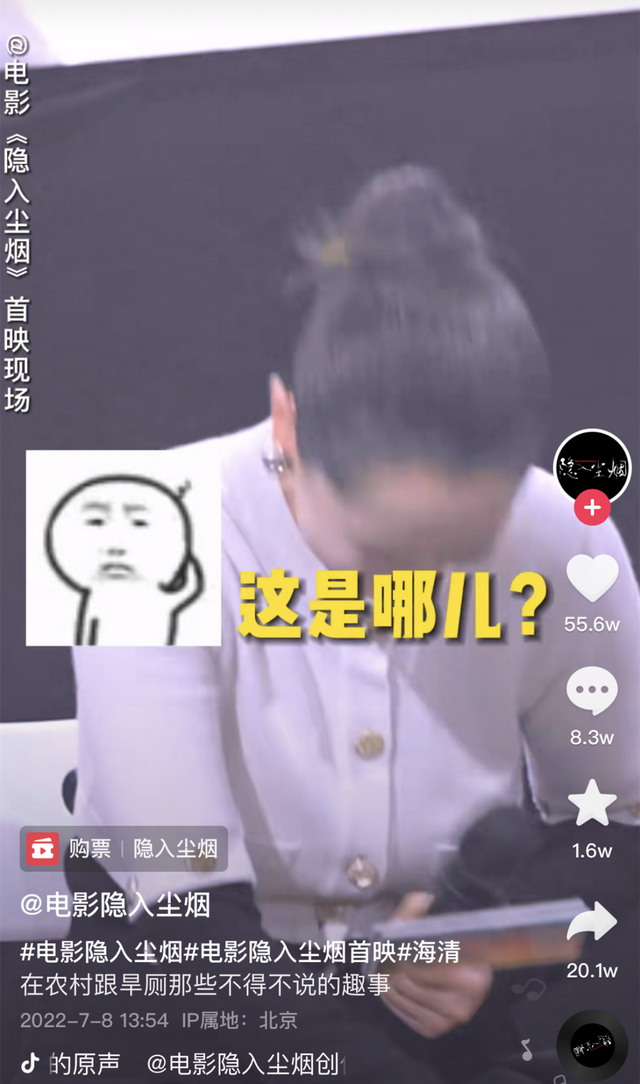Open the @电影隐入尘烟 account name
This screenshot has height=1084, width=640.
point(116,905)
